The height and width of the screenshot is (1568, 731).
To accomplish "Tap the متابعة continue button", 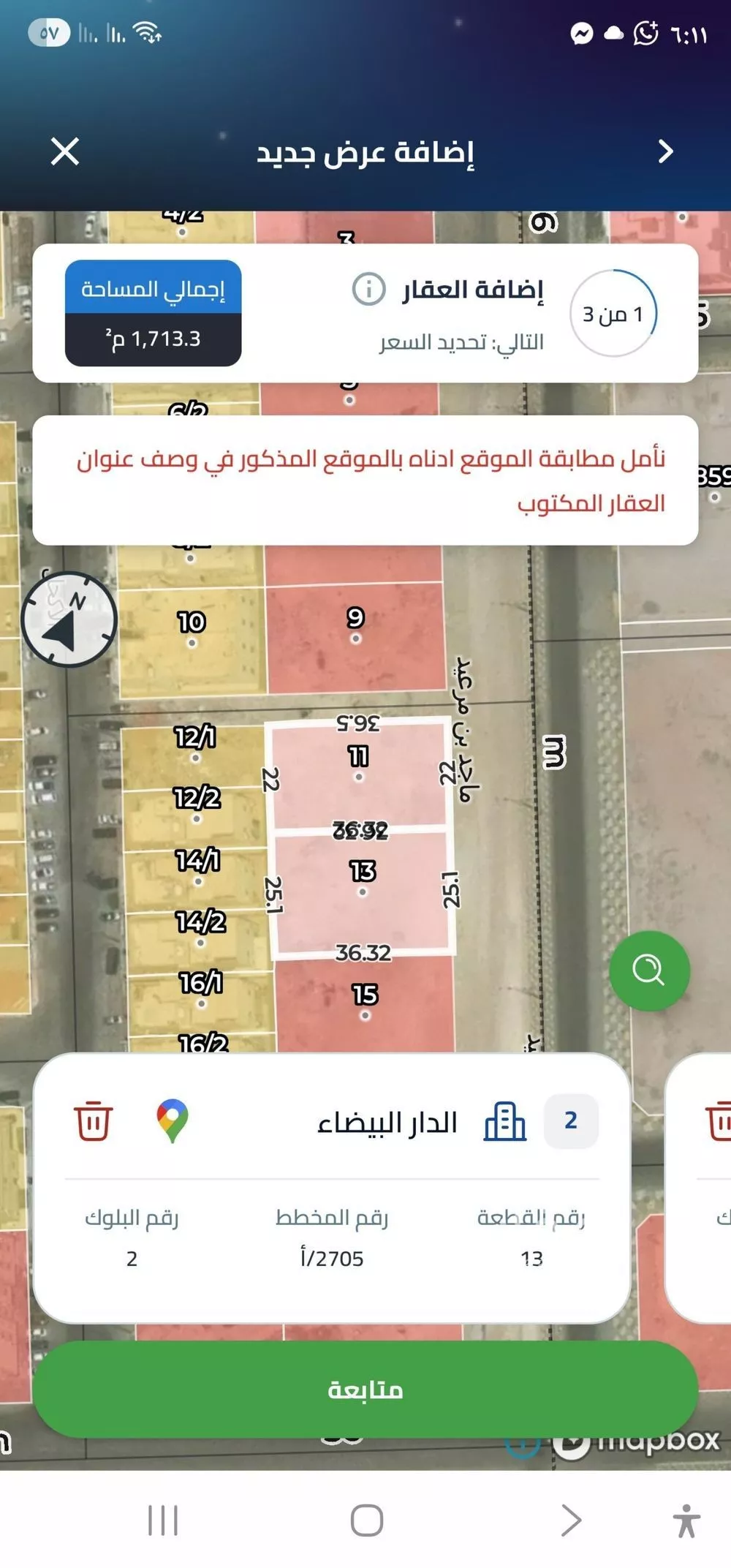I will pos(365,1390).
